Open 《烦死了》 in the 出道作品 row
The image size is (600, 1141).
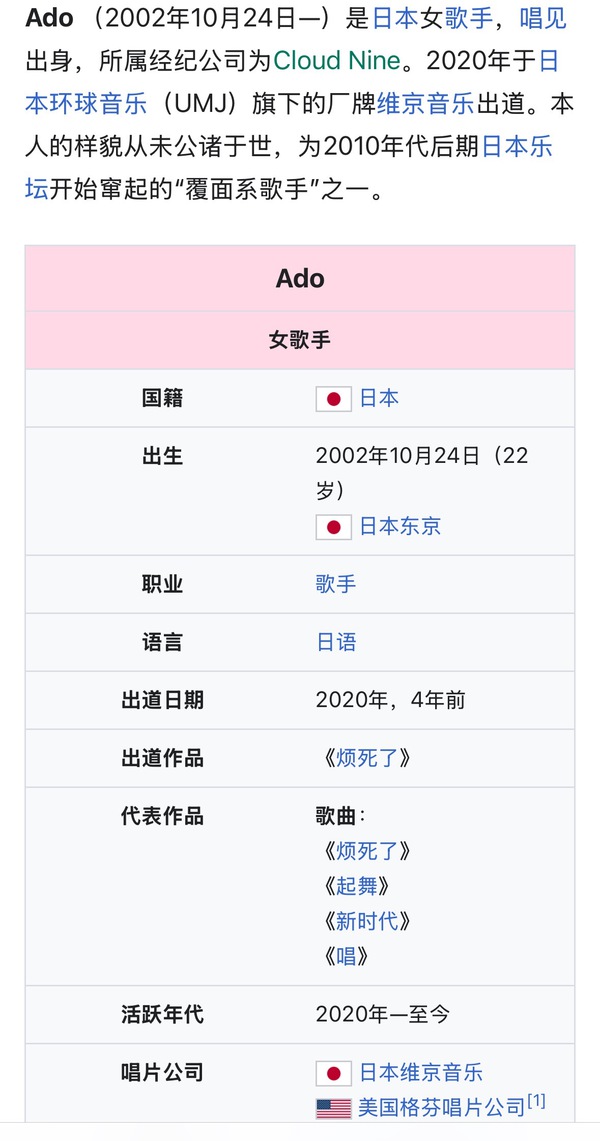click(368, 758)
